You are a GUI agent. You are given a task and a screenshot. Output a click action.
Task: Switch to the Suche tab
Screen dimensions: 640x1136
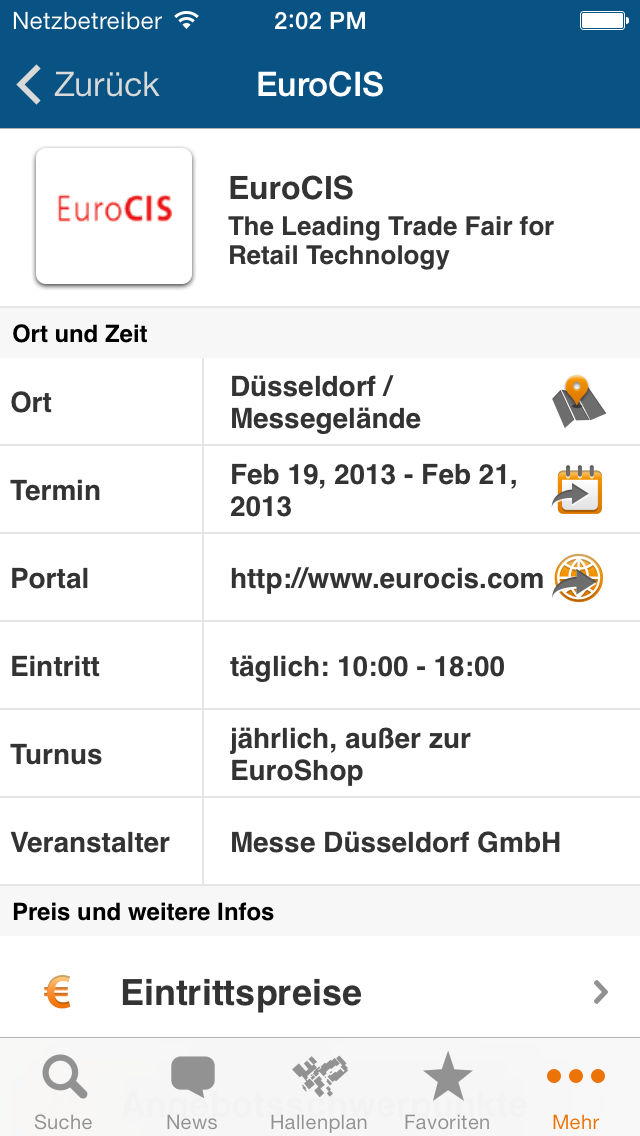point(64,1091)
